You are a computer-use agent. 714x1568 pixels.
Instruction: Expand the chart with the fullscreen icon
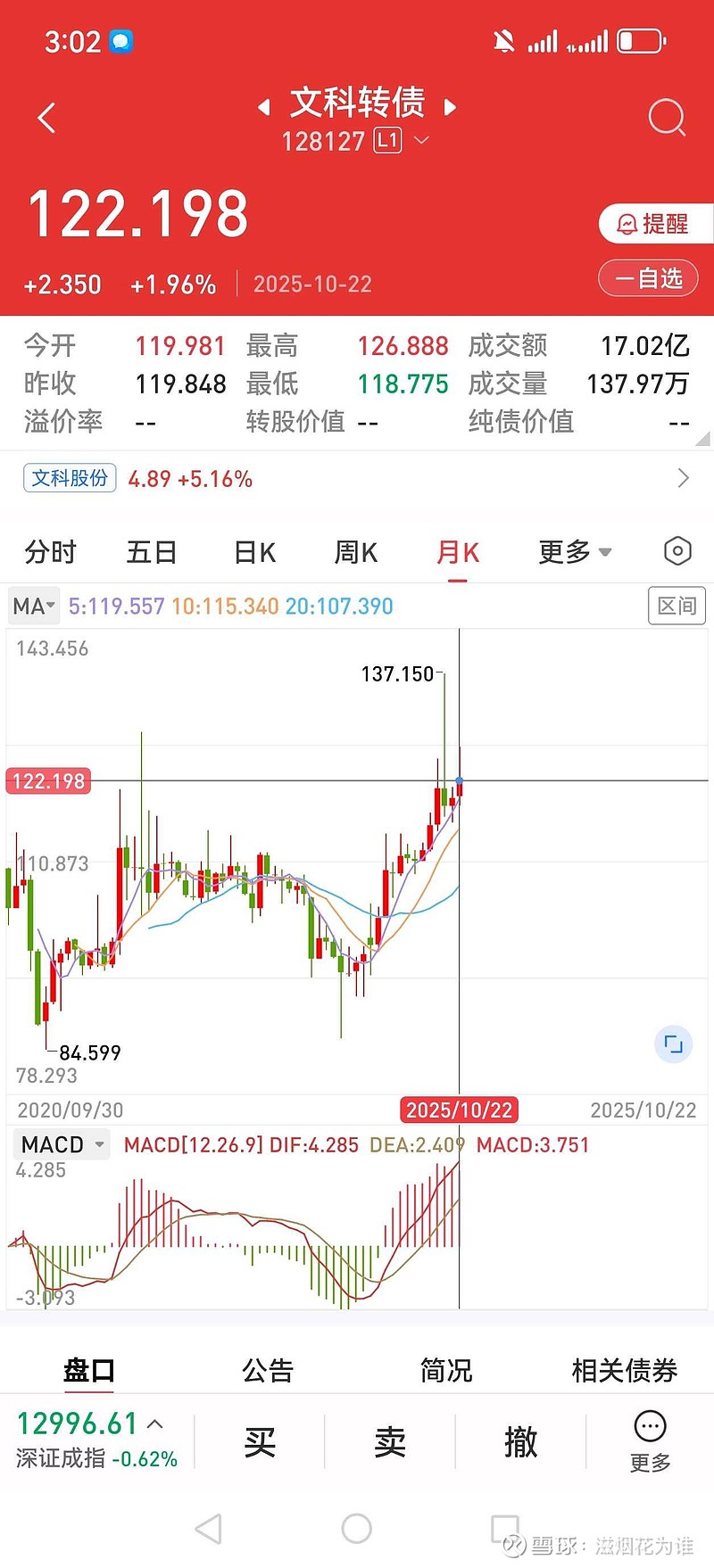pyautogui.click(x=673, y=1044)
